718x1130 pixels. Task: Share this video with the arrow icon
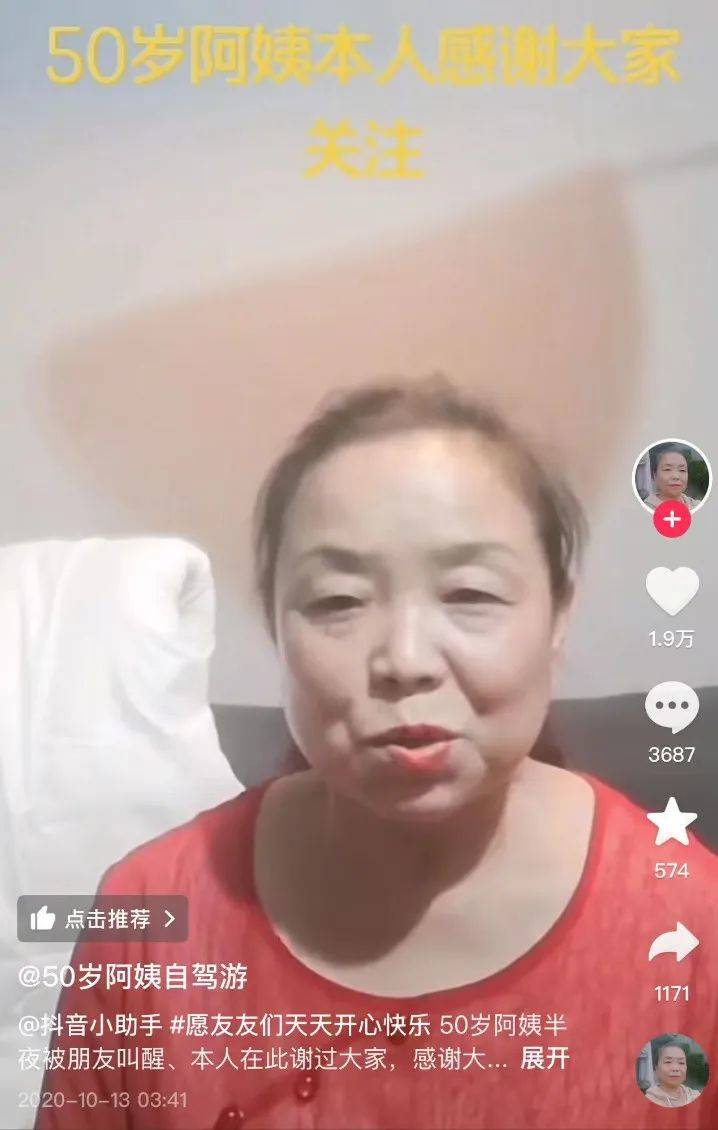click(672, 944)
